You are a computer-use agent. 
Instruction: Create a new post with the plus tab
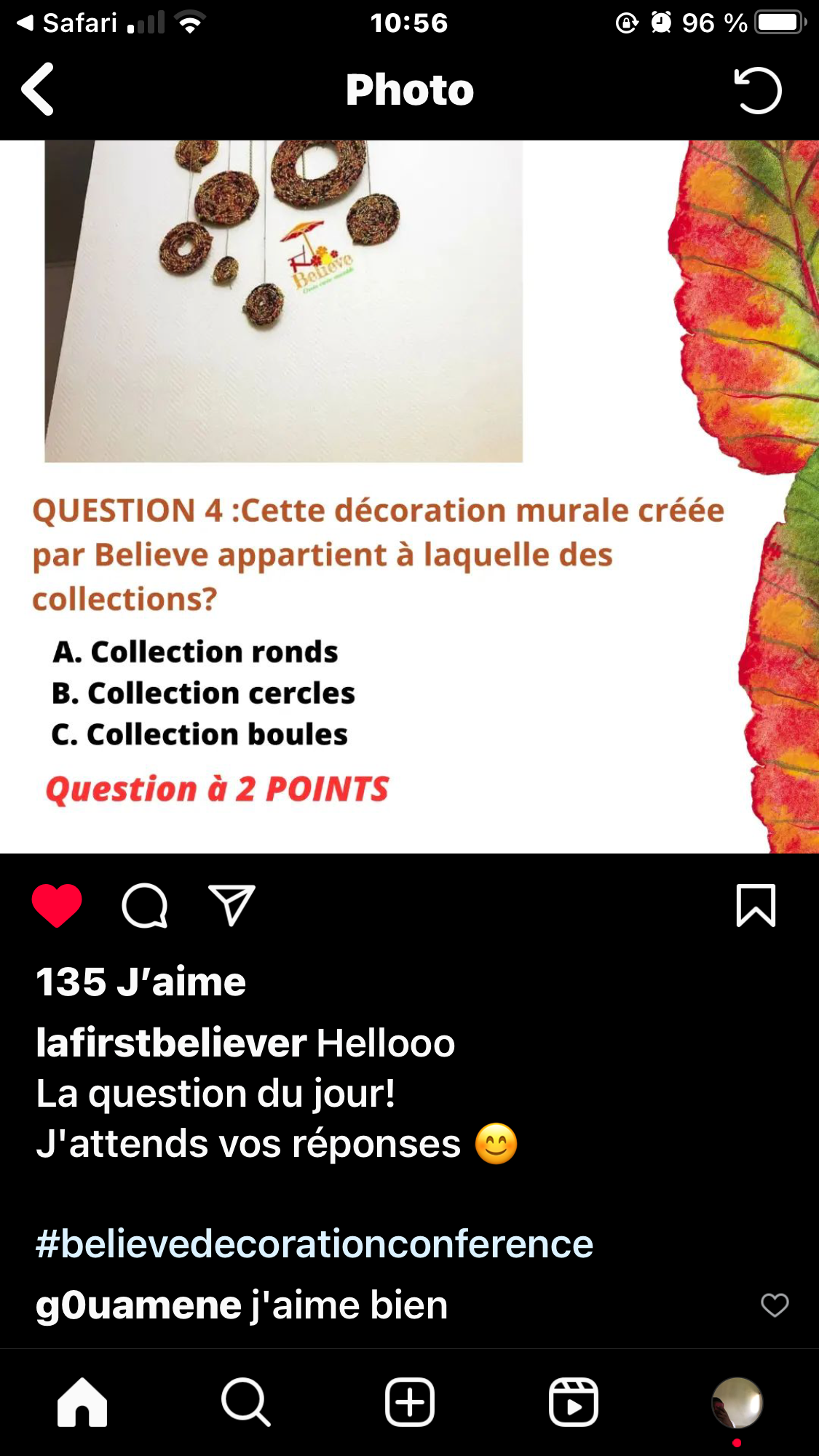pos(410,1402)
